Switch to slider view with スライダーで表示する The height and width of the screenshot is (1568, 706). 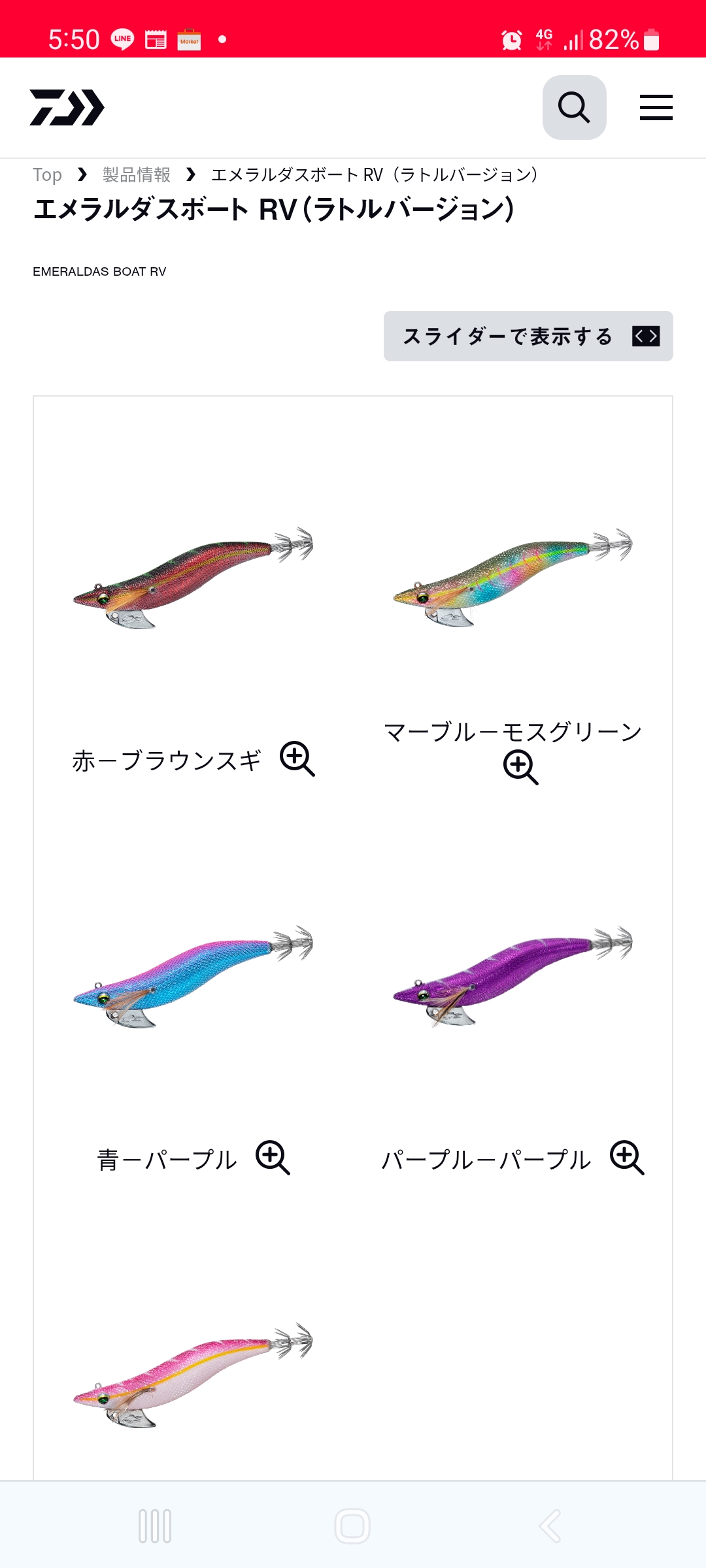528,336
